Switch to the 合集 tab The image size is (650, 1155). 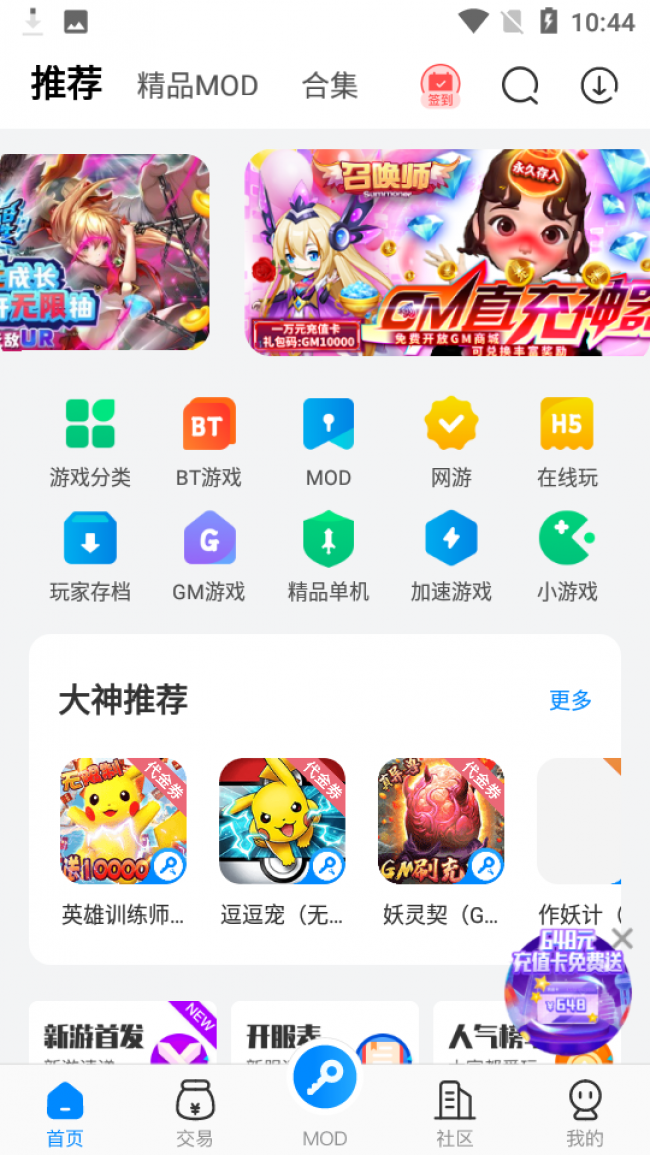tap(329, 86)
